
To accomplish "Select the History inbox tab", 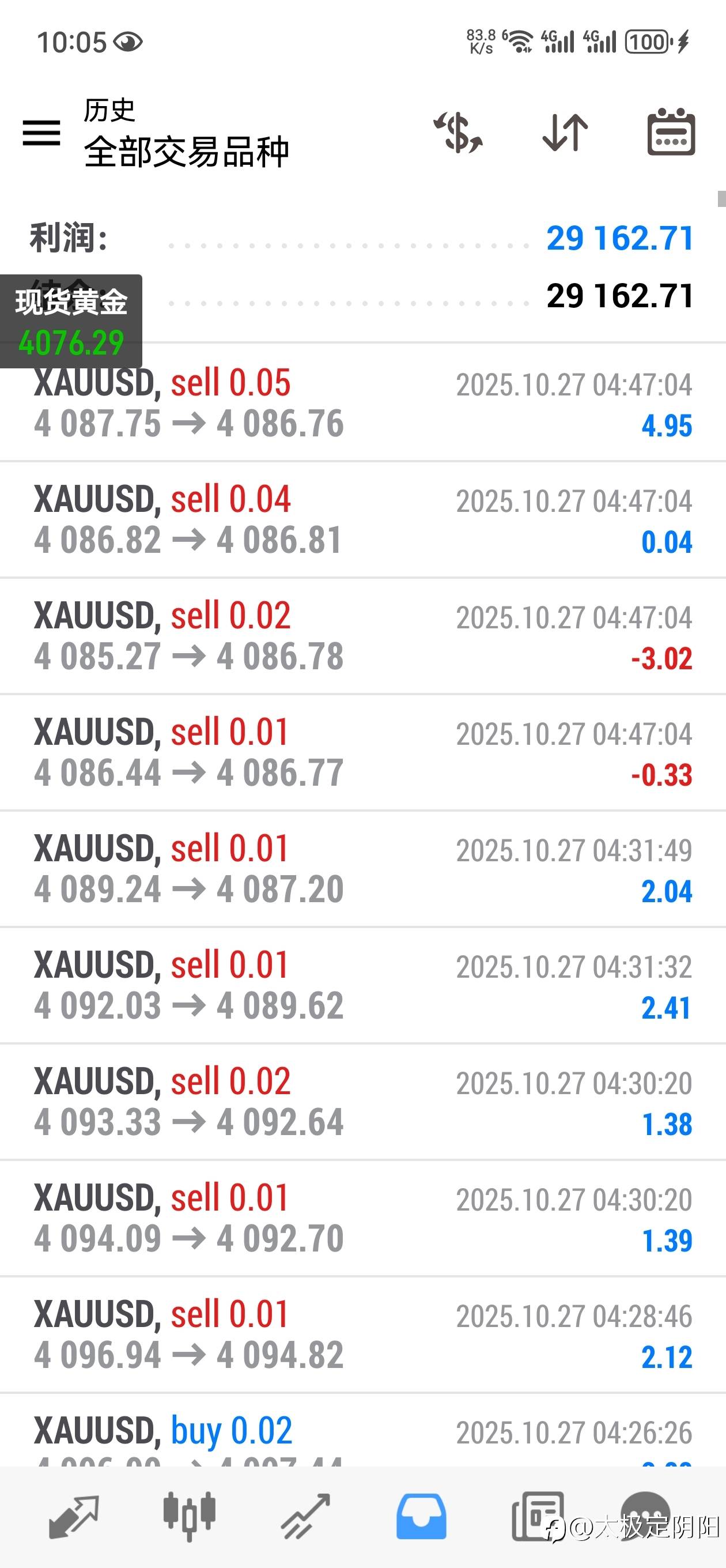I will pyautogui.click(x=421, y=1517).
